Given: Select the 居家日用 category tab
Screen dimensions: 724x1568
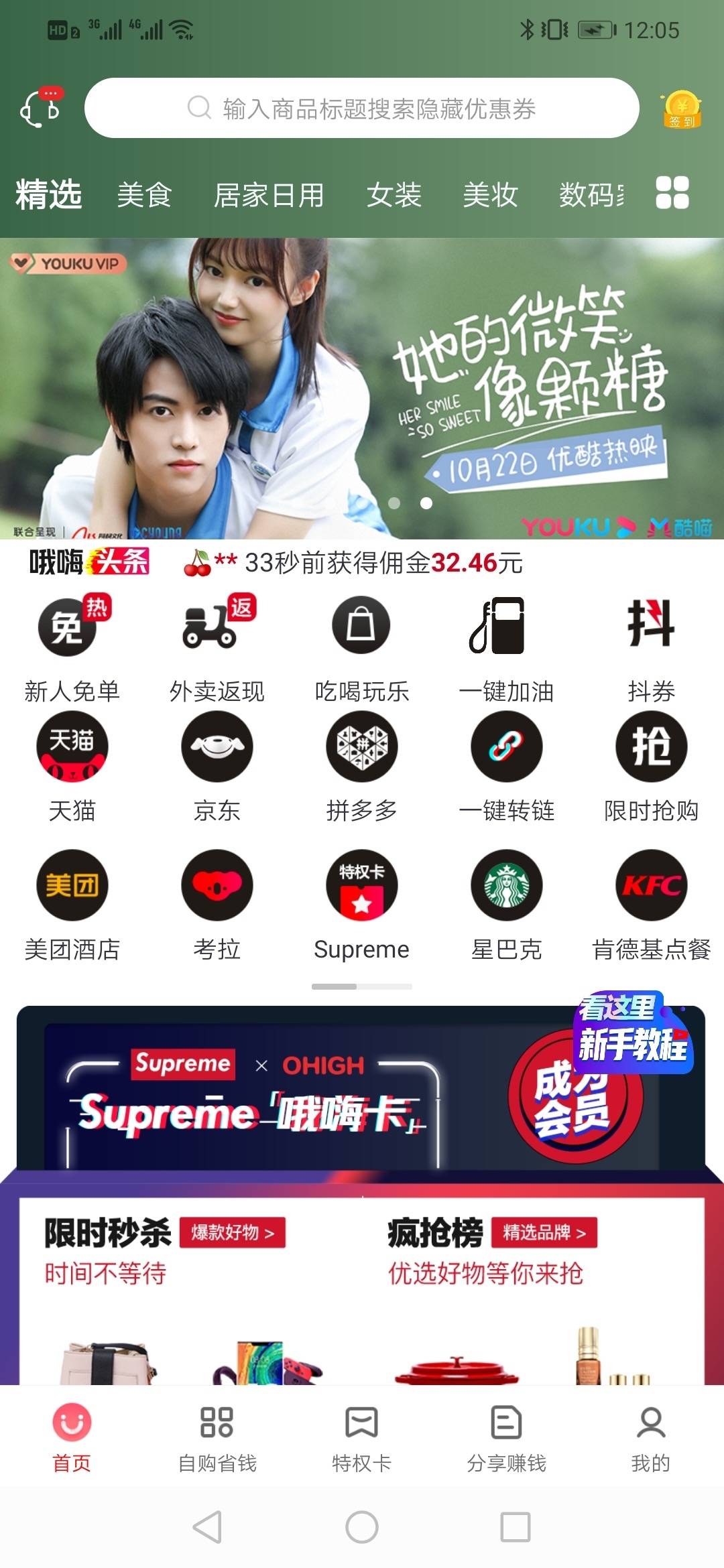Looking at the screenshot, I should pos(269,196).
